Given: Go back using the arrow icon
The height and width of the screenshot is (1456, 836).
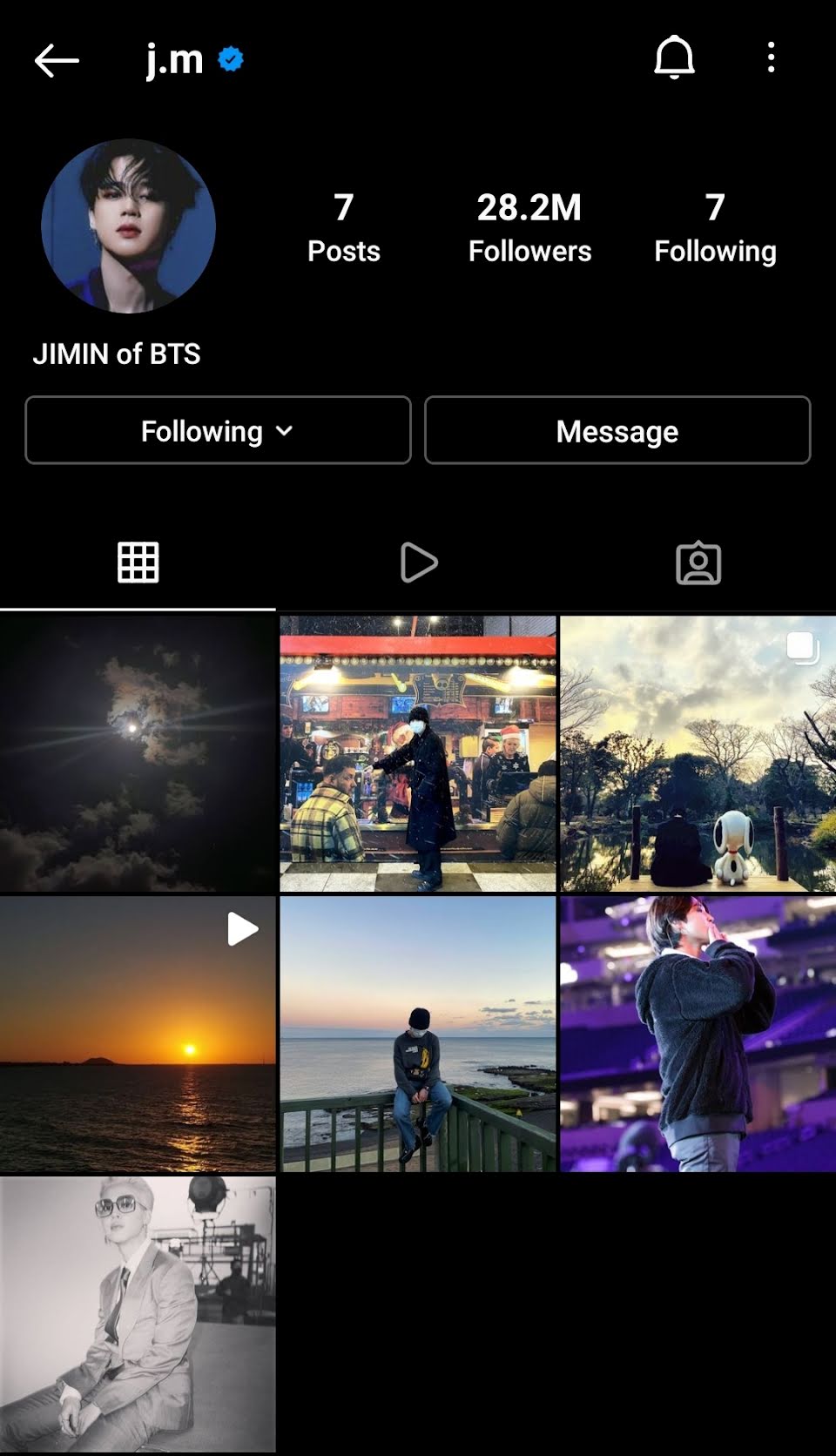Looking at the screenshot, I should 57,60.
